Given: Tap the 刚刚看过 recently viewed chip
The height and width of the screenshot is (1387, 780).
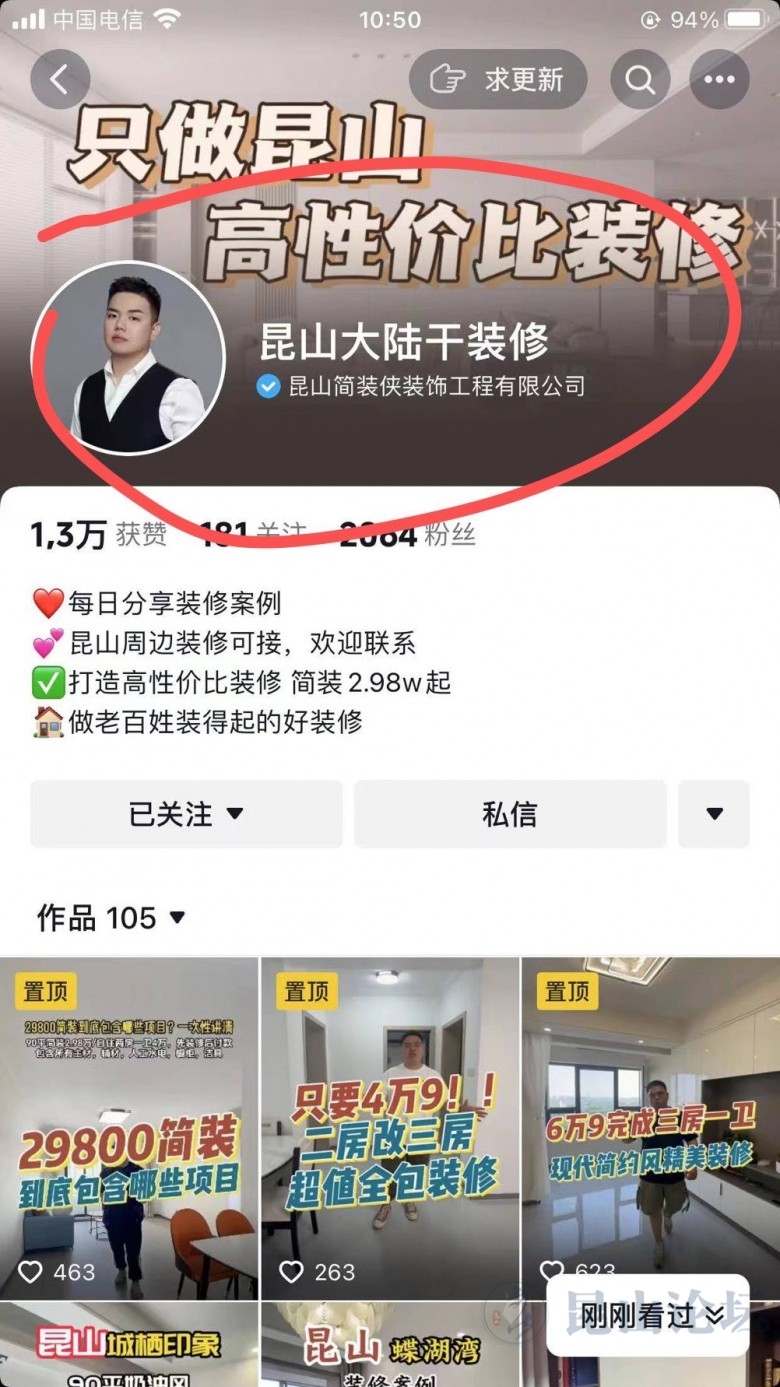Looking at the screenshot, I should point(650,1316).
